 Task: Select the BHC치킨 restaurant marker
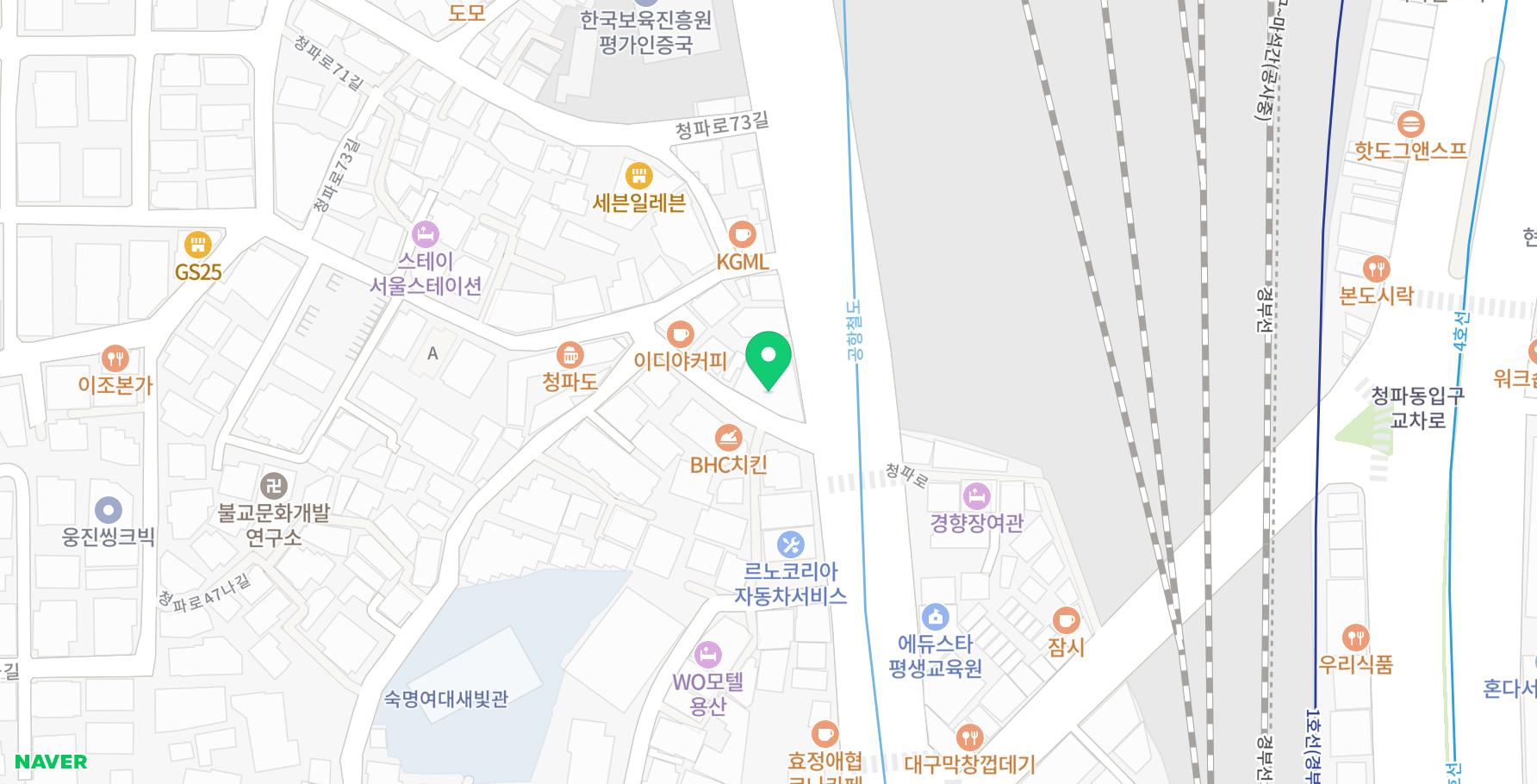[x=728, y=438]
